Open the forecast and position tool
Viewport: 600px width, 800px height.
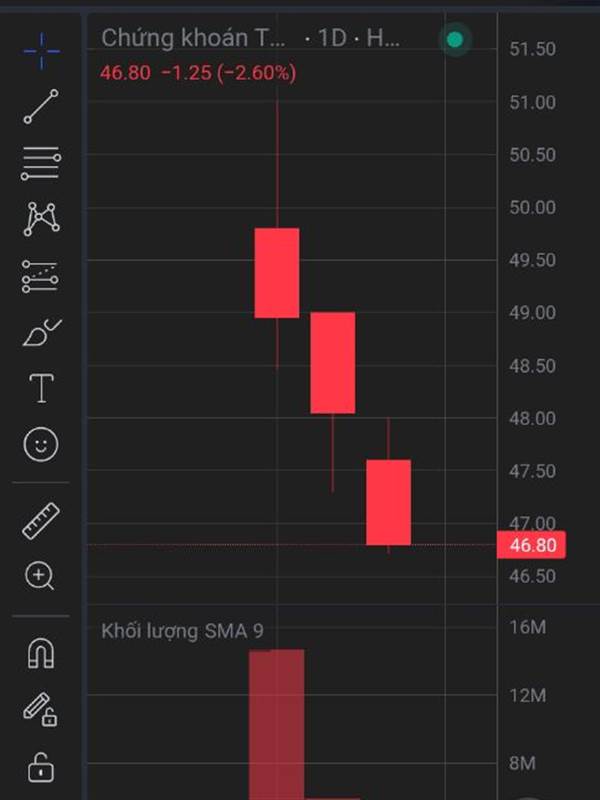click(x=40, y=277)
